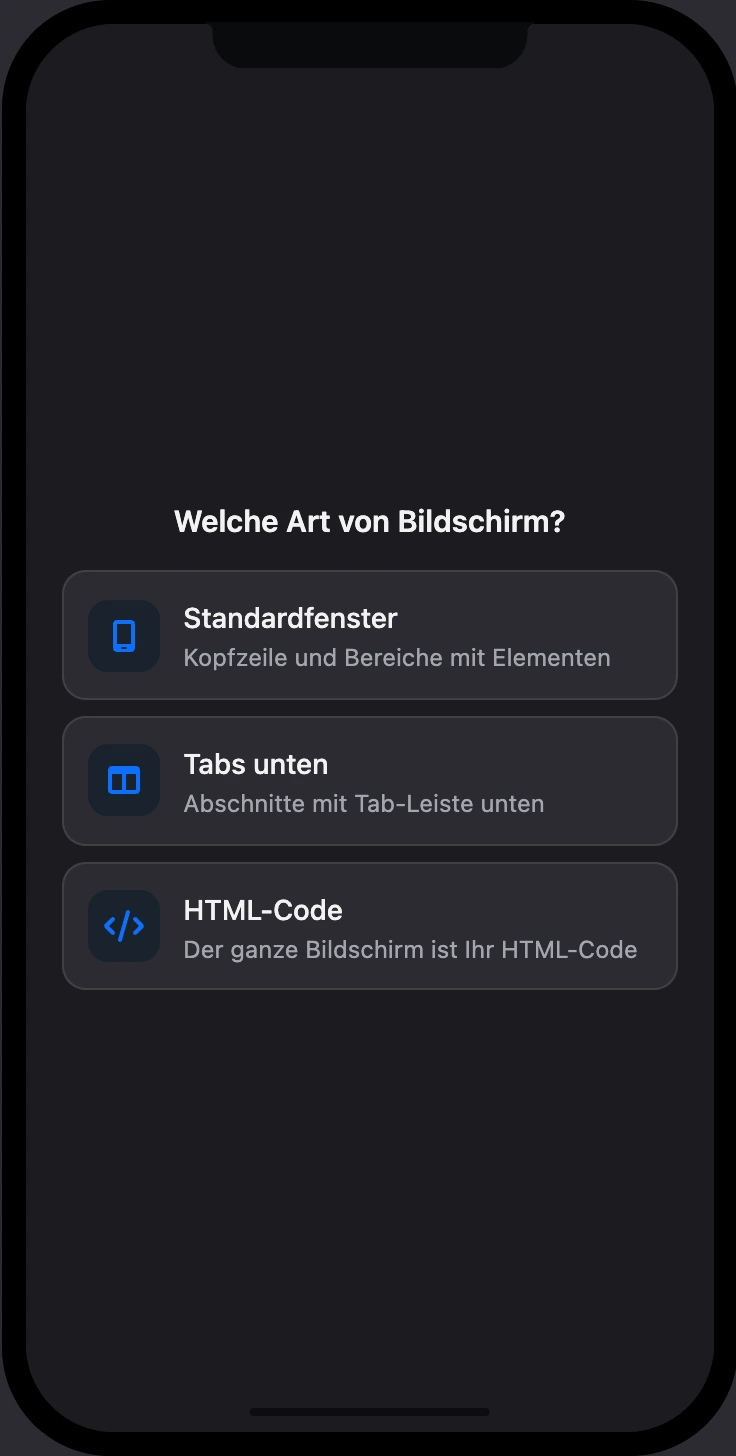Choose the Standardfenster screen type
The image size is (736, 1456).
[x=370, y=635]
